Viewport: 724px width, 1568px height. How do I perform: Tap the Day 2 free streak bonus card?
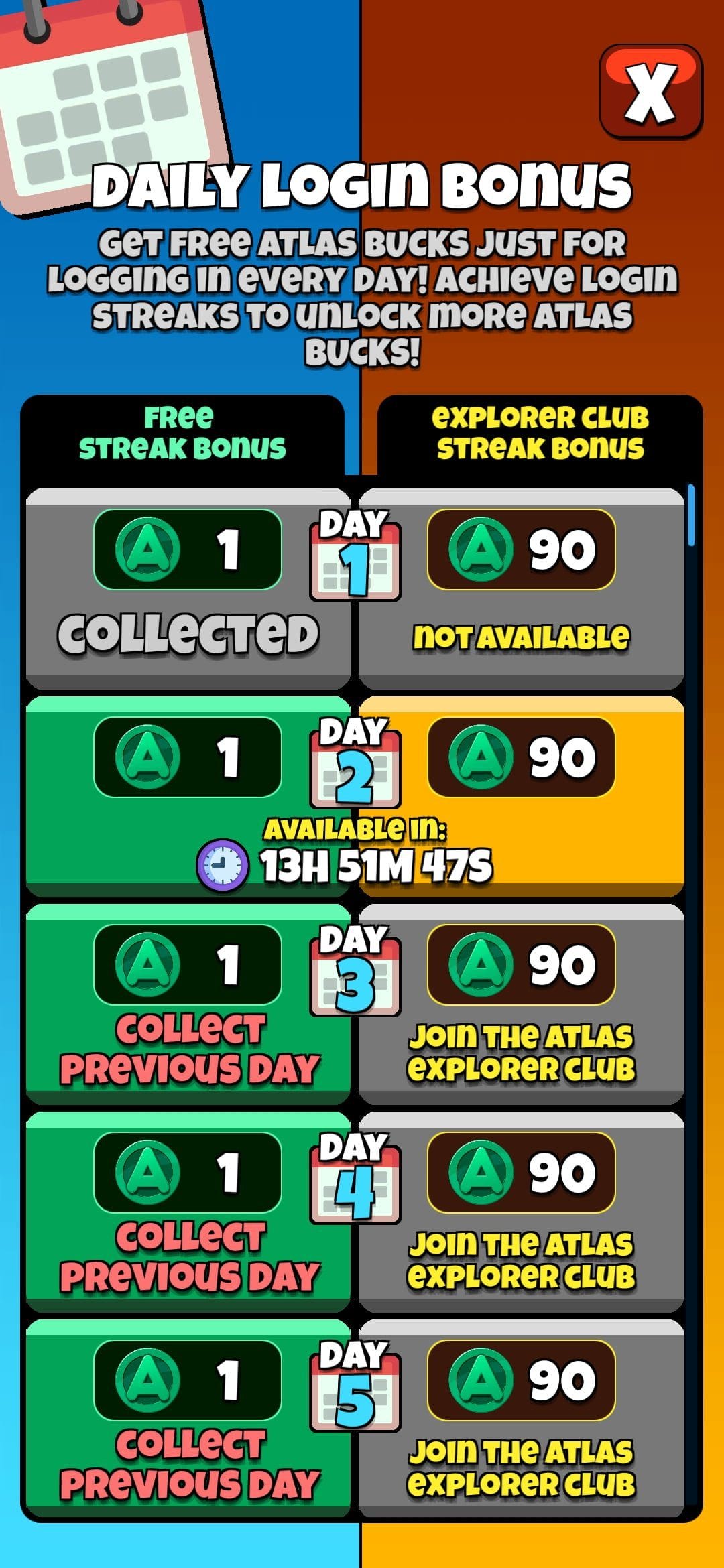pos(188,796)
